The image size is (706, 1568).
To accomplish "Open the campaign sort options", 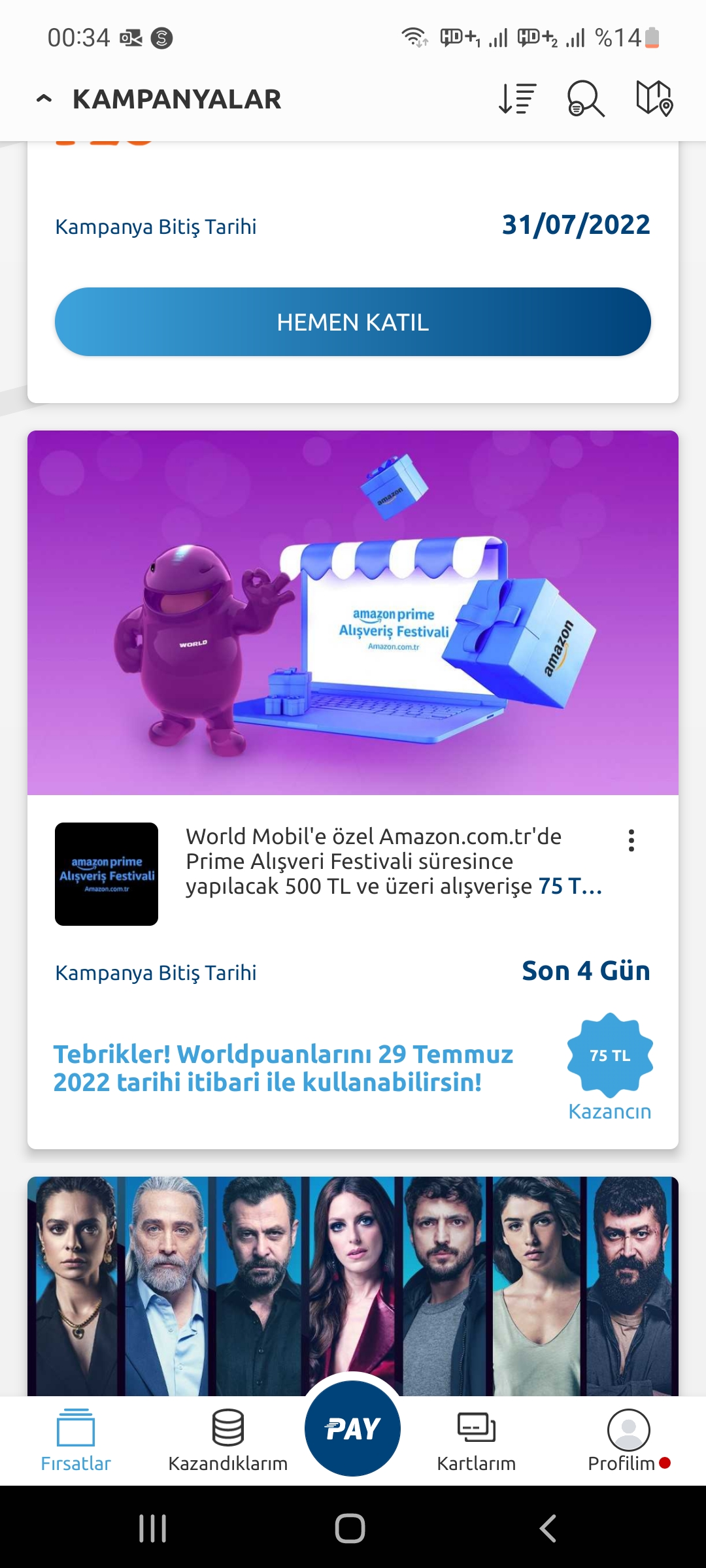I will (x=517, y=99).
